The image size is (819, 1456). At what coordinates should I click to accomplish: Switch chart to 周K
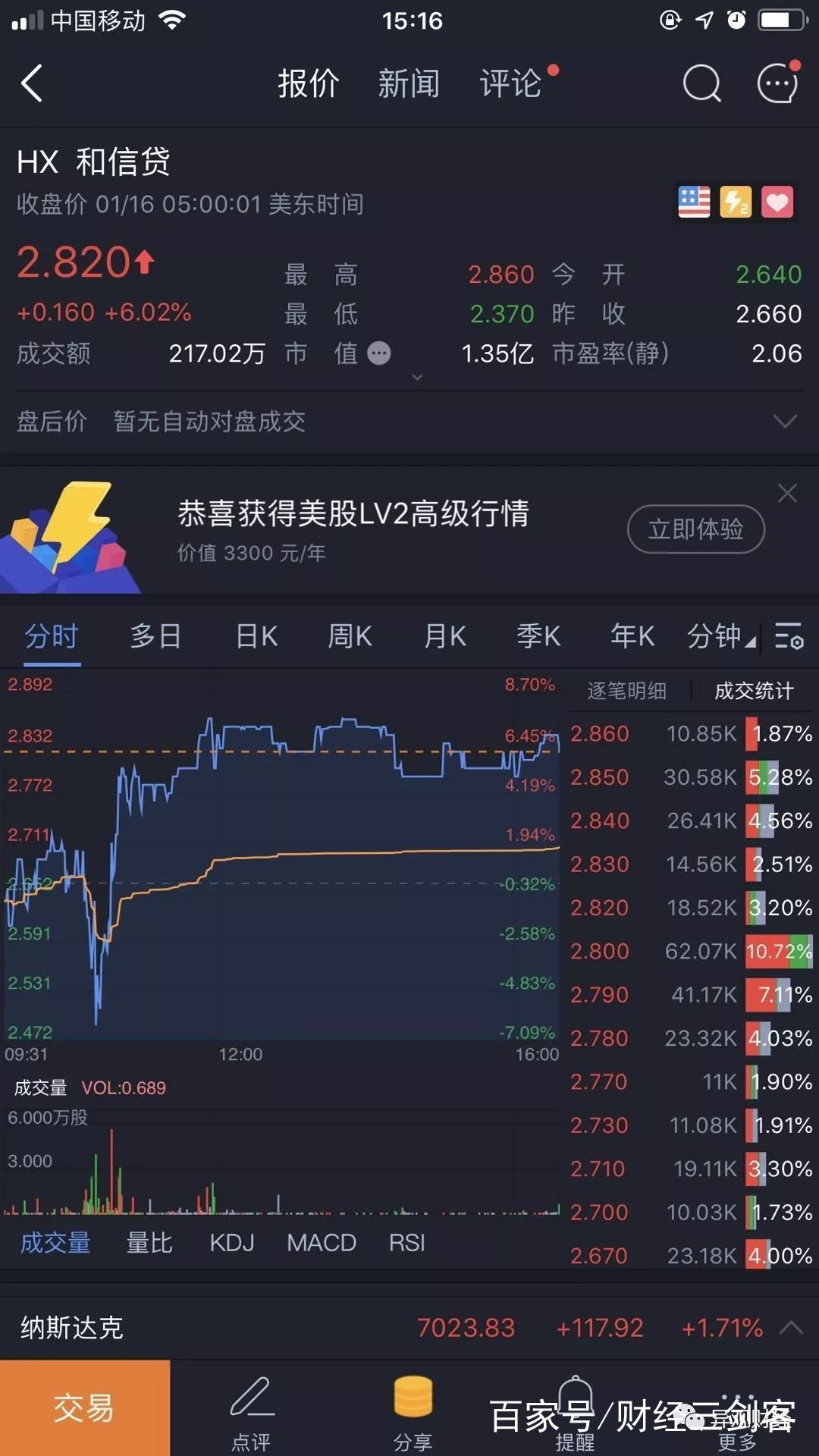350,636
